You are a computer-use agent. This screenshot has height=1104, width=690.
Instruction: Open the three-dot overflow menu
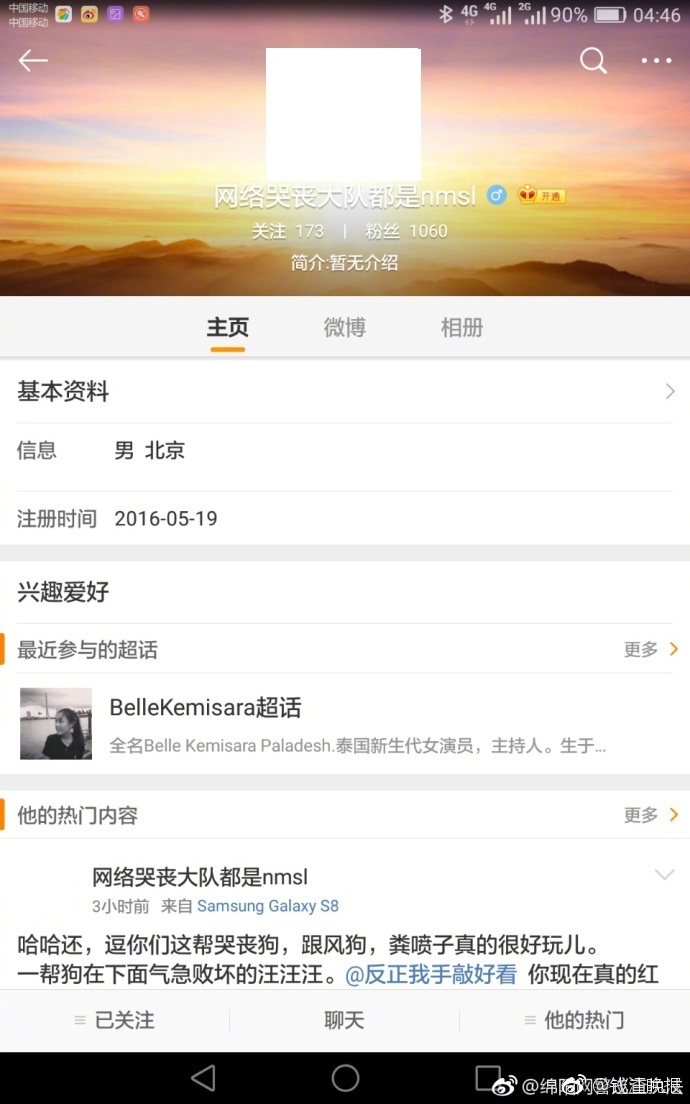coord(656,61)
